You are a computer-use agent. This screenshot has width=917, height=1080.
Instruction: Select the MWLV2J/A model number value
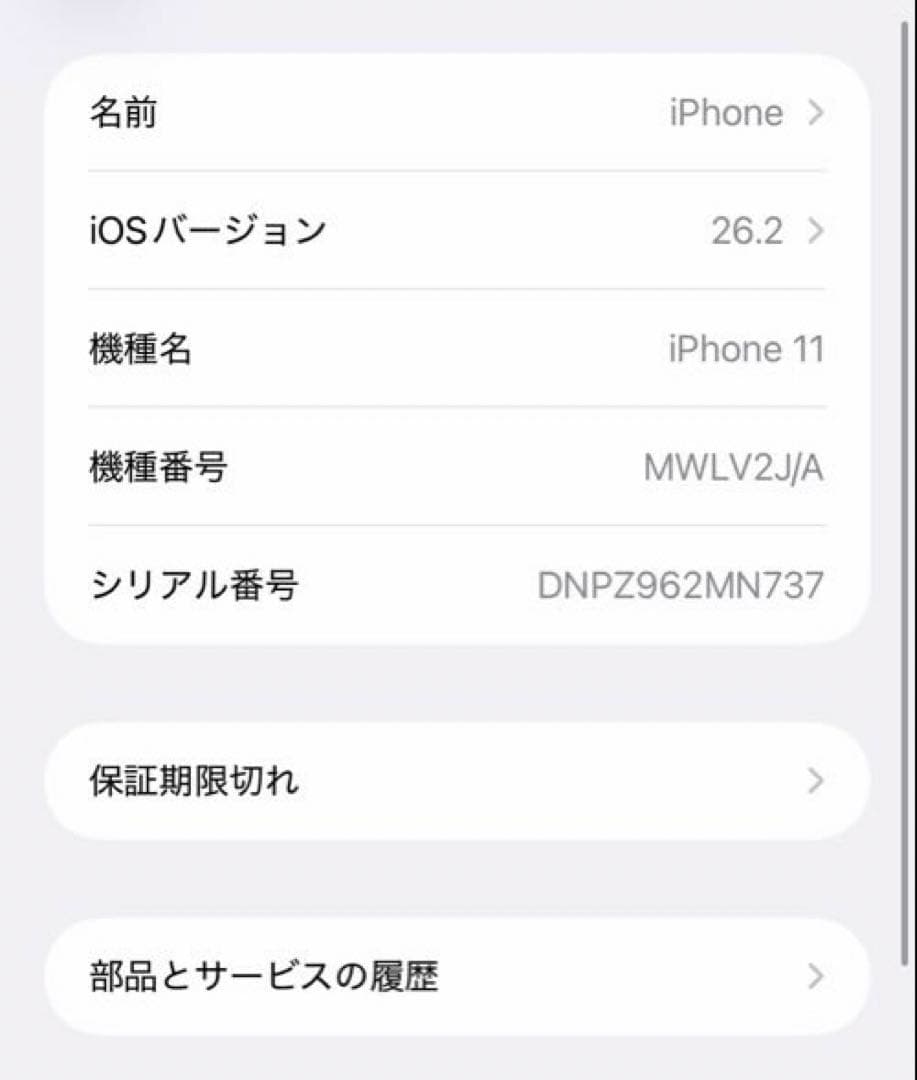(734, 467)
